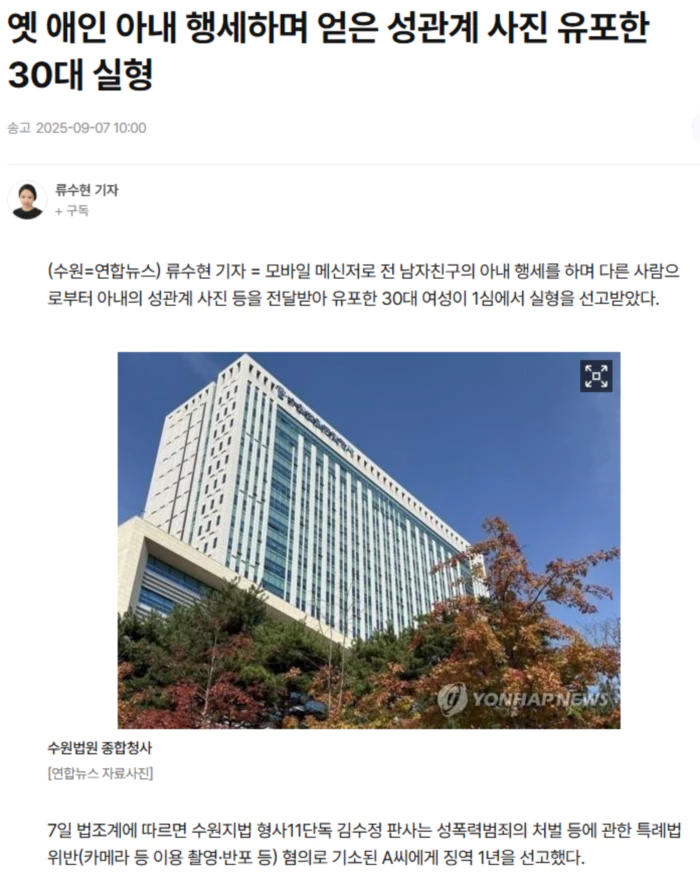This screenshot has height=881, width=700.
Task: Expand the courthouse photo to fullscreen
Action: click(596, 376)
